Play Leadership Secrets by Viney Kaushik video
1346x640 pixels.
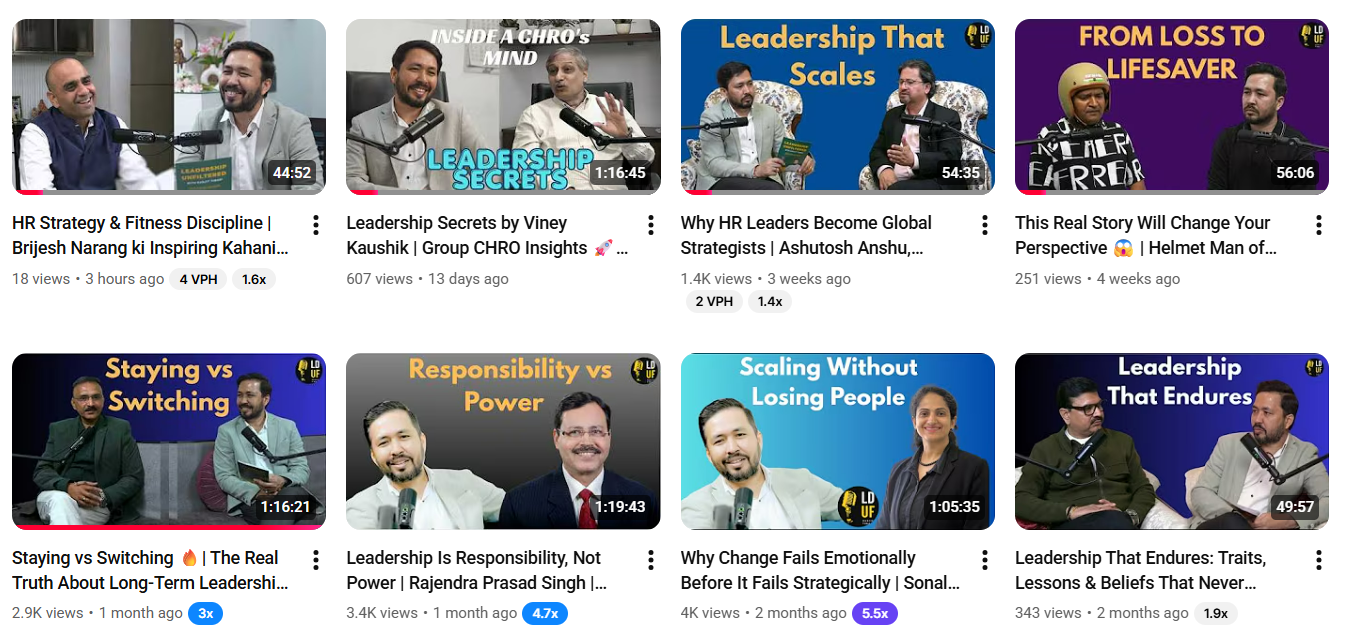point(503,106)
